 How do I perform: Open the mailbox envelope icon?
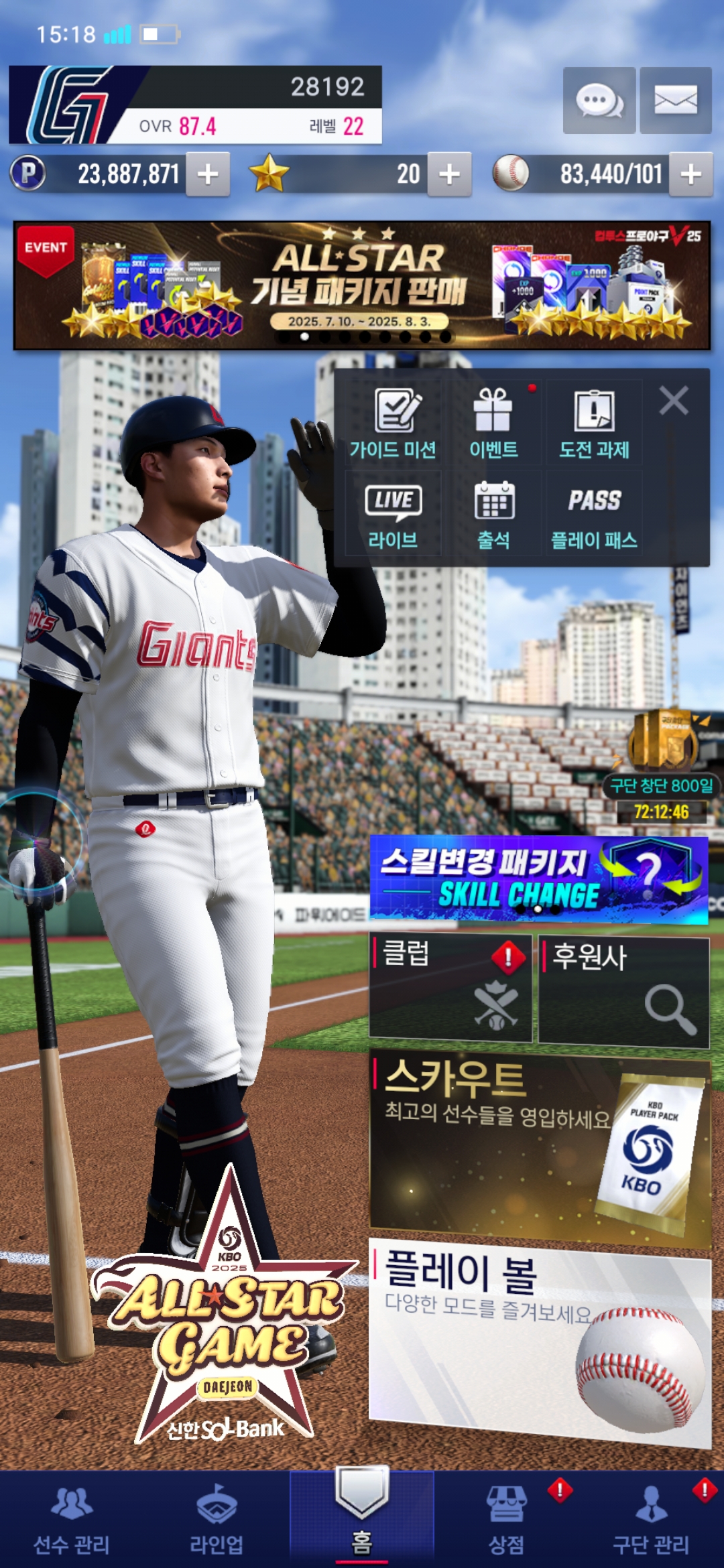tap(675, 101)
